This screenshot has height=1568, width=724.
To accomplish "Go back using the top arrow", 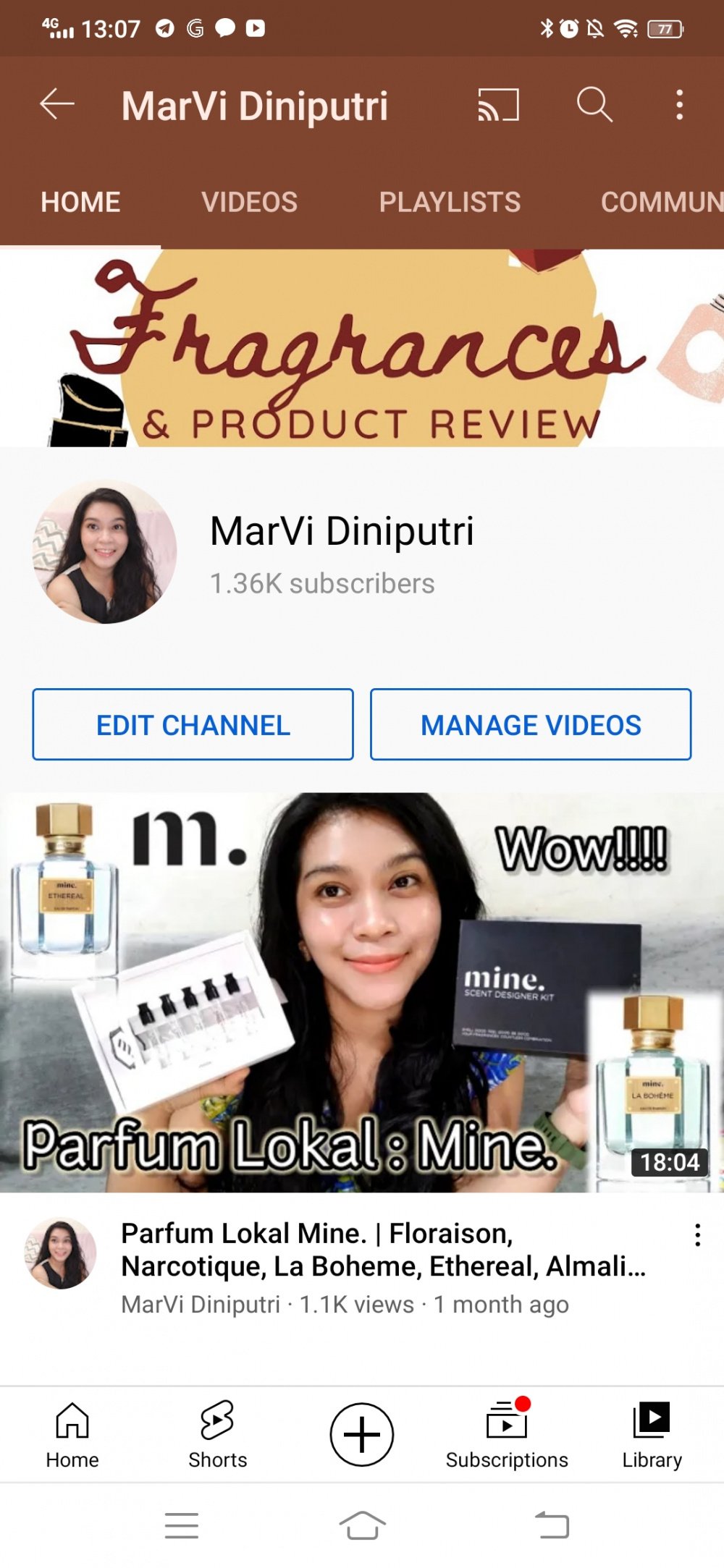I will click(x=57, y=105).
